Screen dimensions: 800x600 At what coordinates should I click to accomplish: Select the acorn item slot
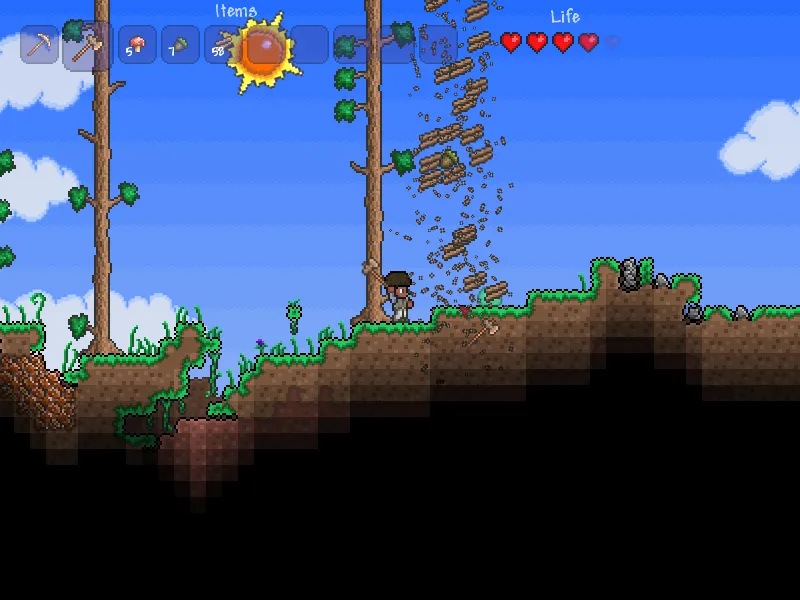coord(180,45)
